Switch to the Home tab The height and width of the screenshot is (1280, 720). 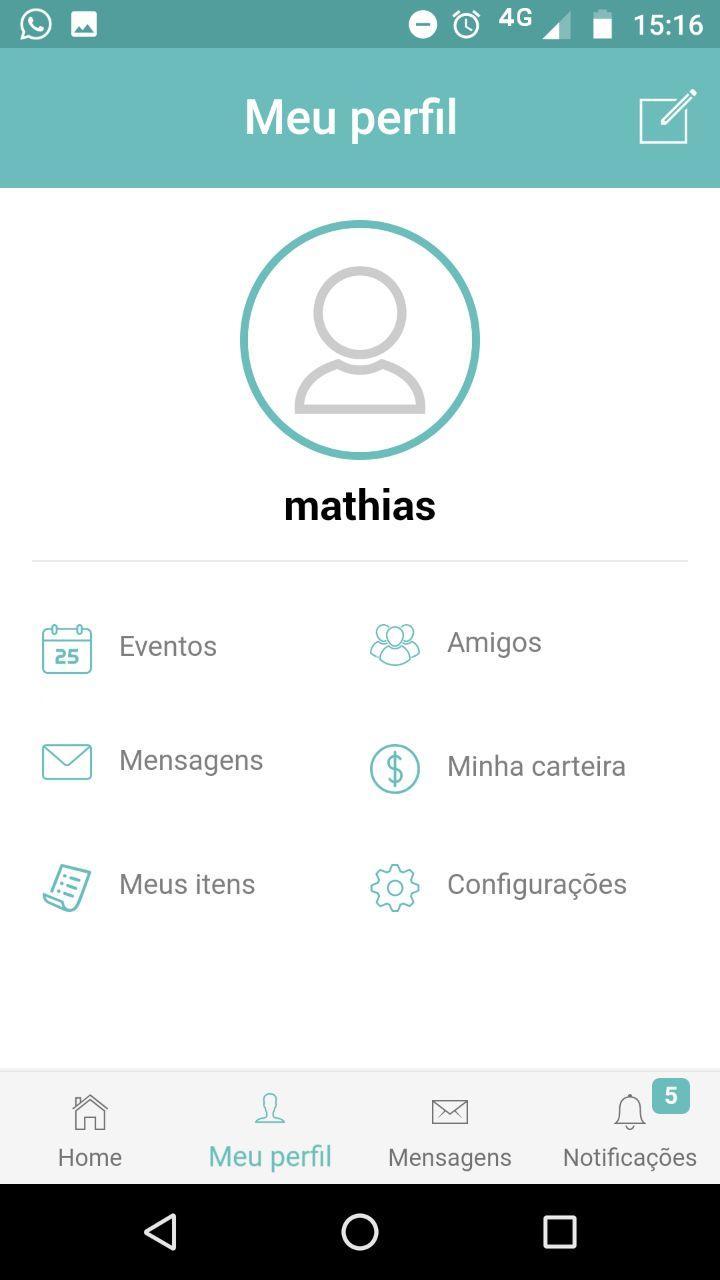click(90, 1130)
